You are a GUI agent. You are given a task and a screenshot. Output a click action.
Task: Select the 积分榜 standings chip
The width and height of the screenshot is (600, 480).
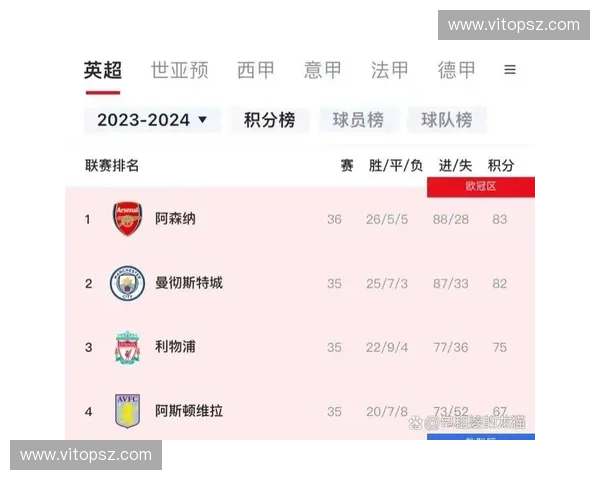coord(270,120)
